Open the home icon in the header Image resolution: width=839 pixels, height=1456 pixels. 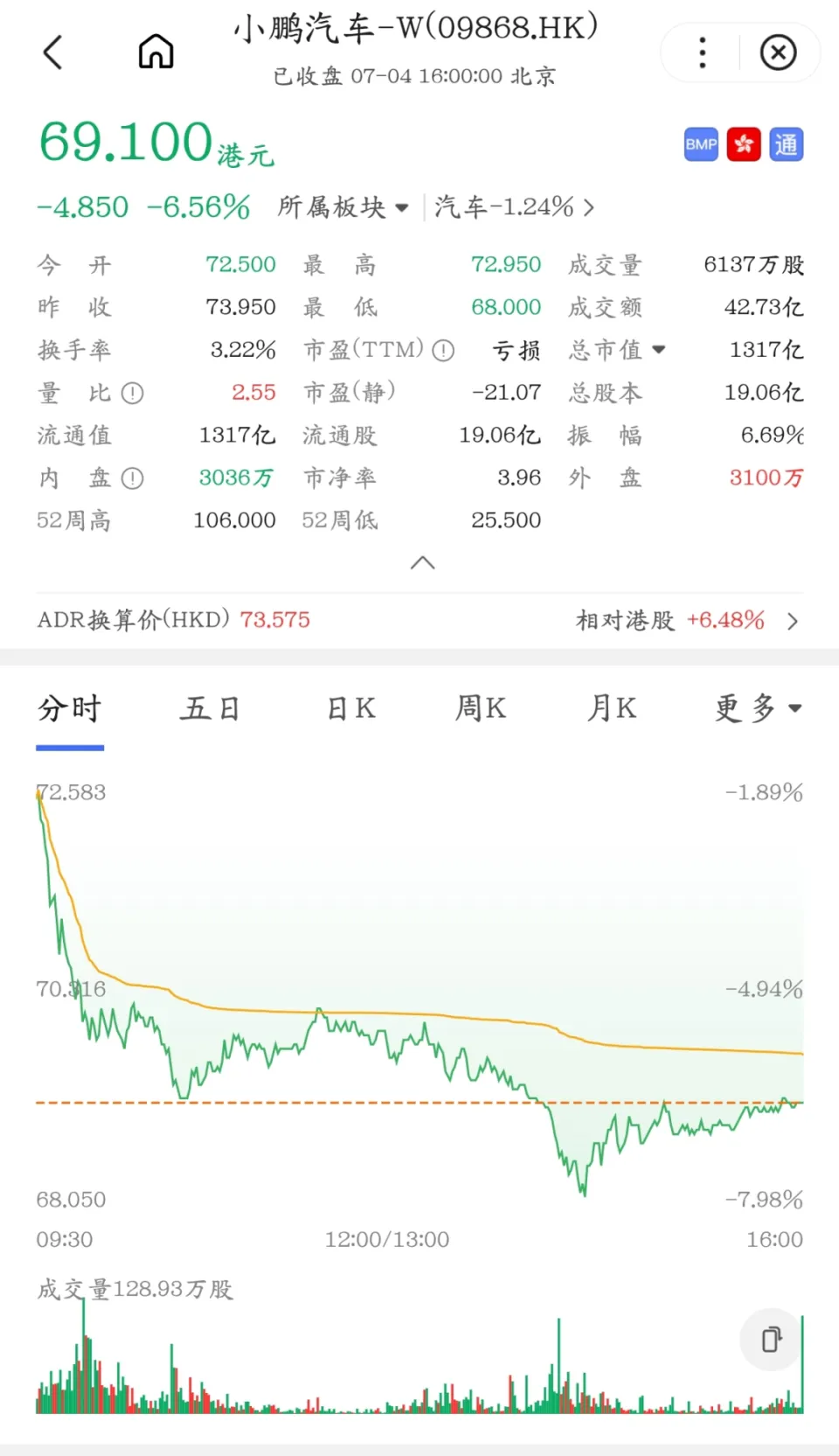coord(156,52)
